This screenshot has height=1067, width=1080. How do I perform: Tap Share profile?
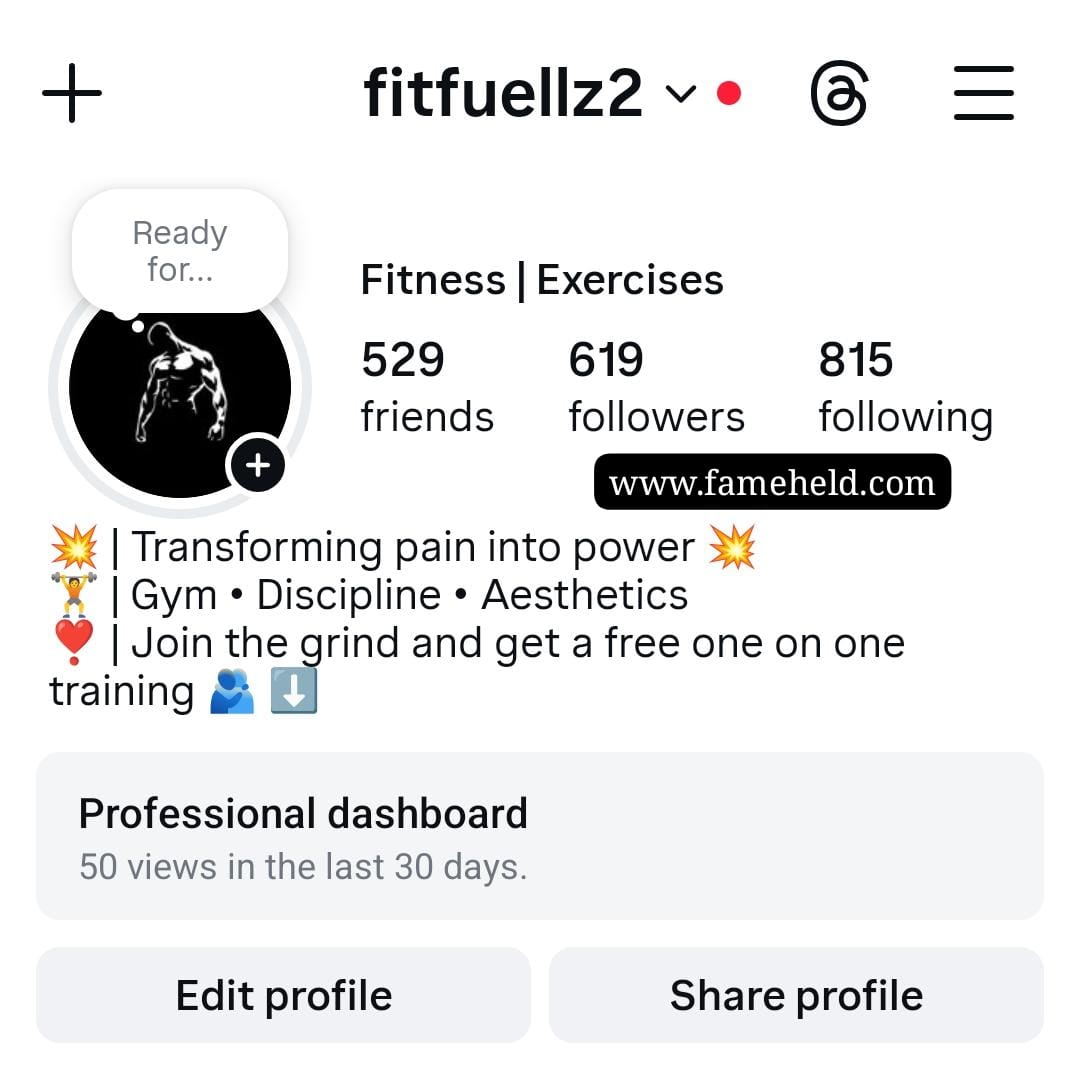coord(796,995)
